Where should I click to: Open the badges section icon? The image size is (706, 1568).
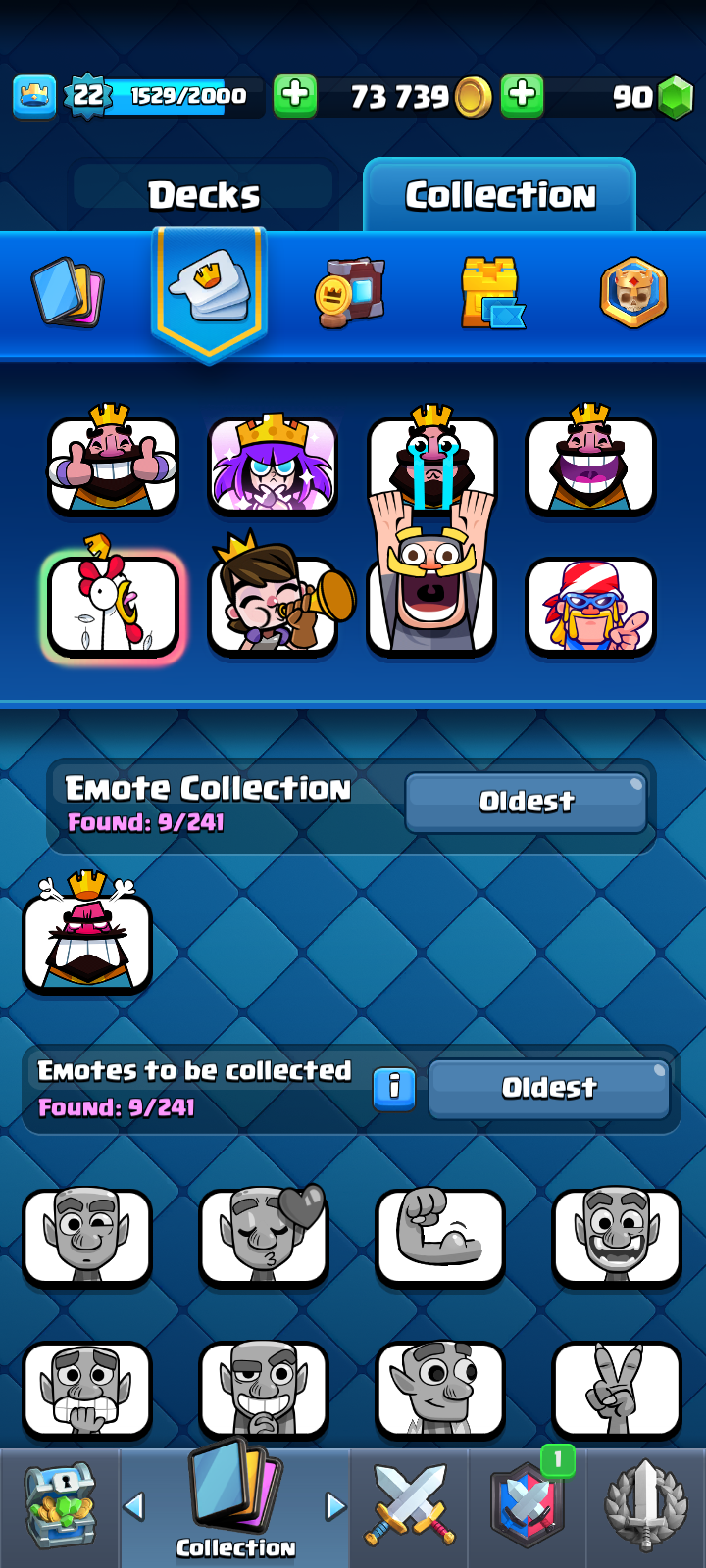[x=633, y=292]
